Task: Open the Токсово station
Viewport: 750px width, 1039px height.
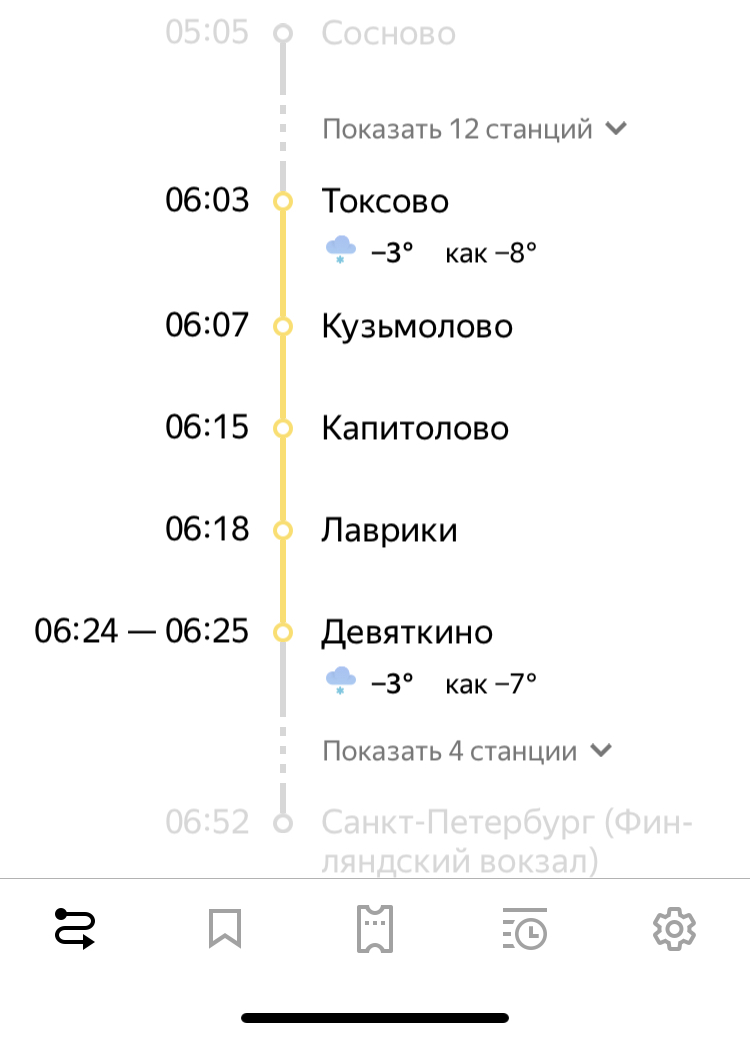Action: pyautogui.click(x=385, y=201)
